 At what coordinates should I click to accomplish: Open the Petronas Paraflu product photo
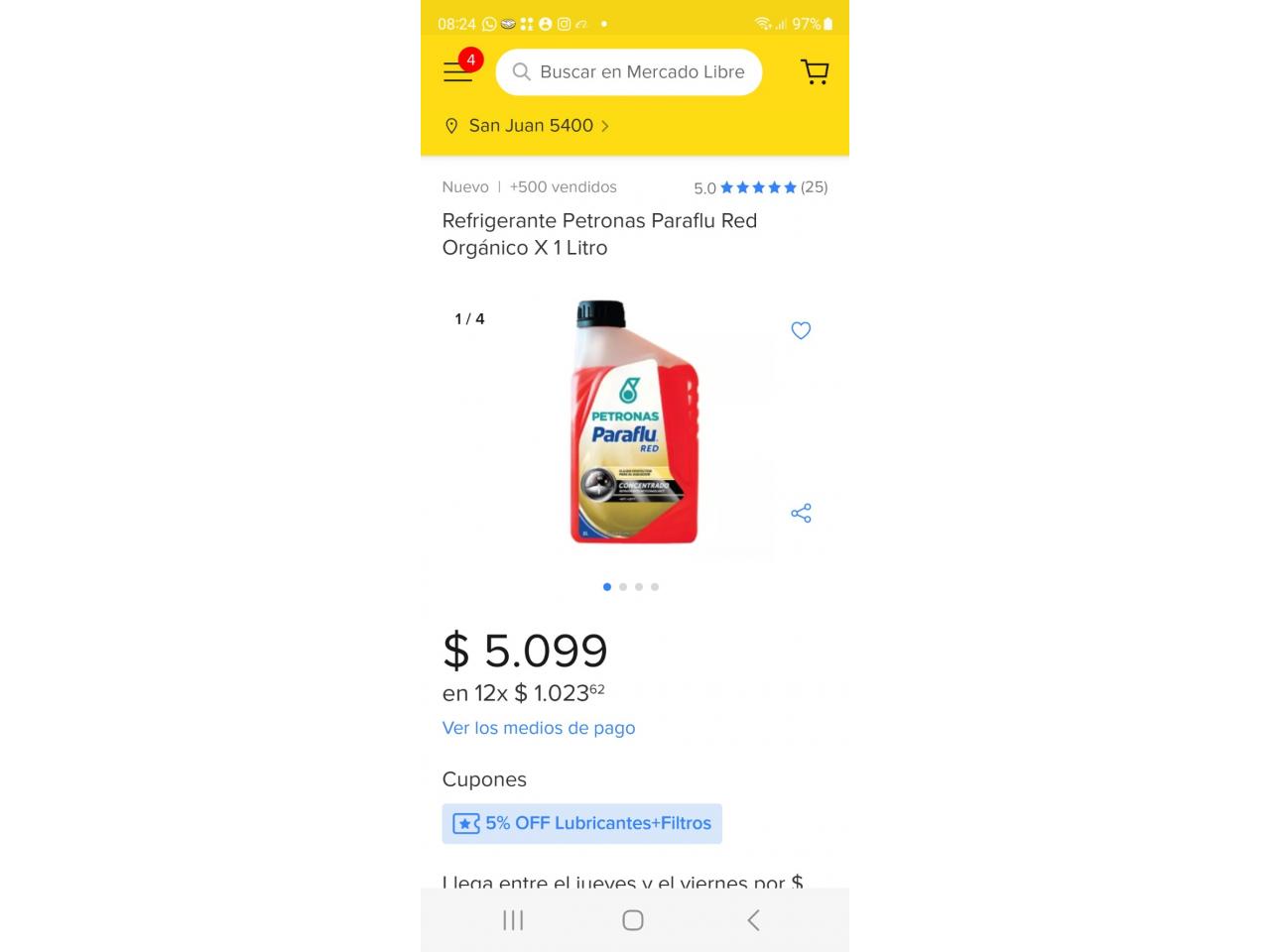click(x=635, y=423)
